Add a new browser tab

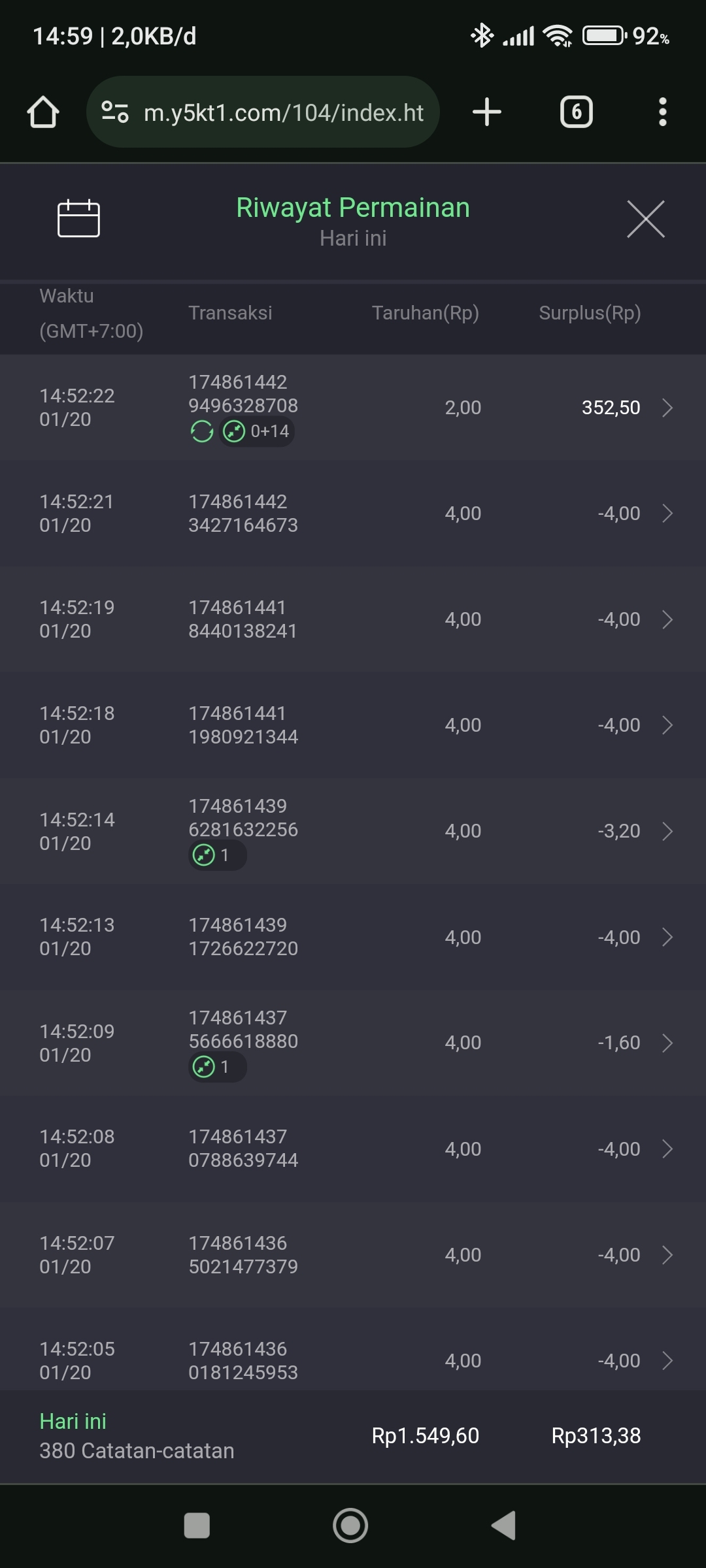(x=487, y=112)
